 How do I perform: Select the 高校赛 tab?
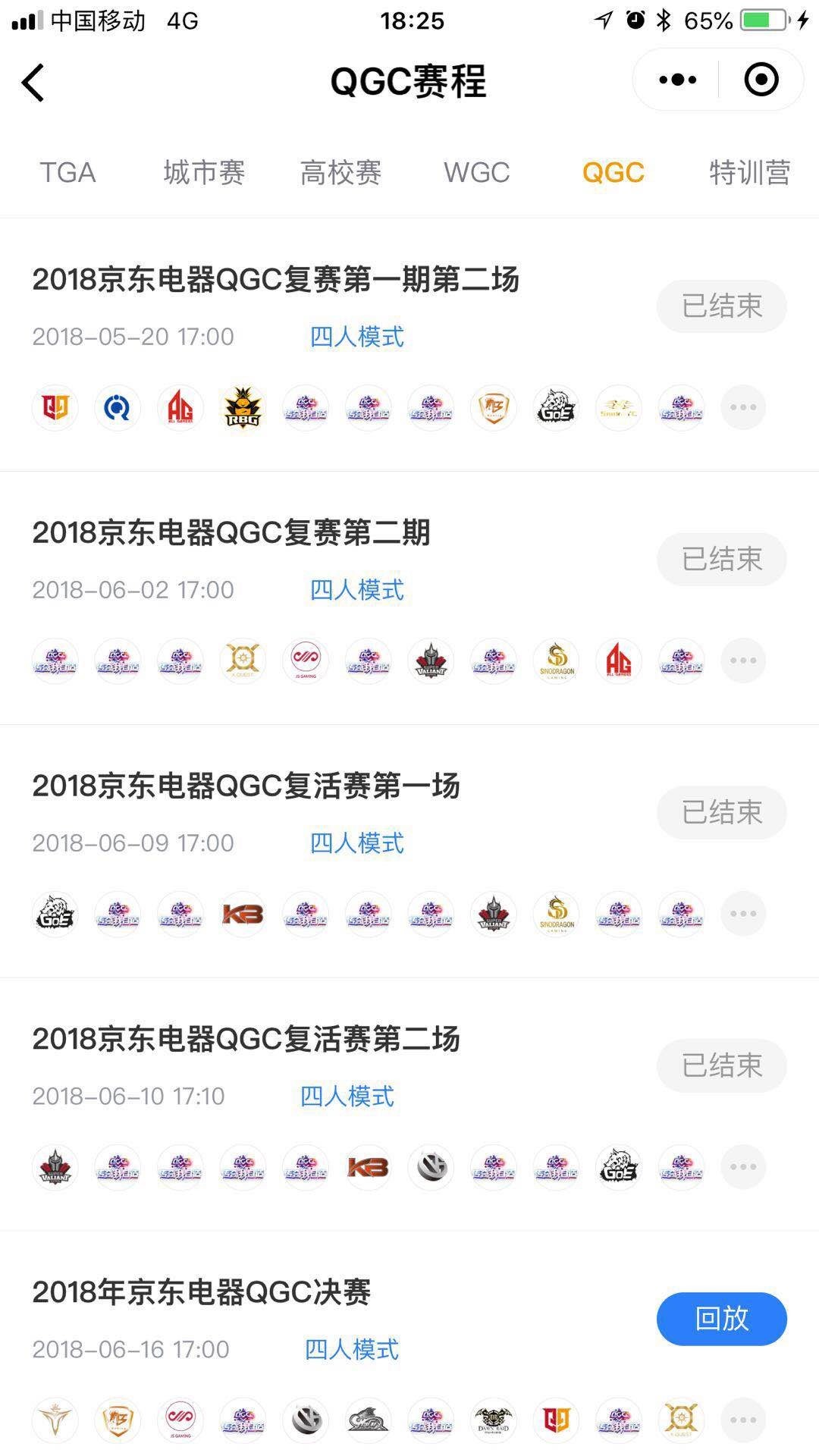click(x=340, y=173)
